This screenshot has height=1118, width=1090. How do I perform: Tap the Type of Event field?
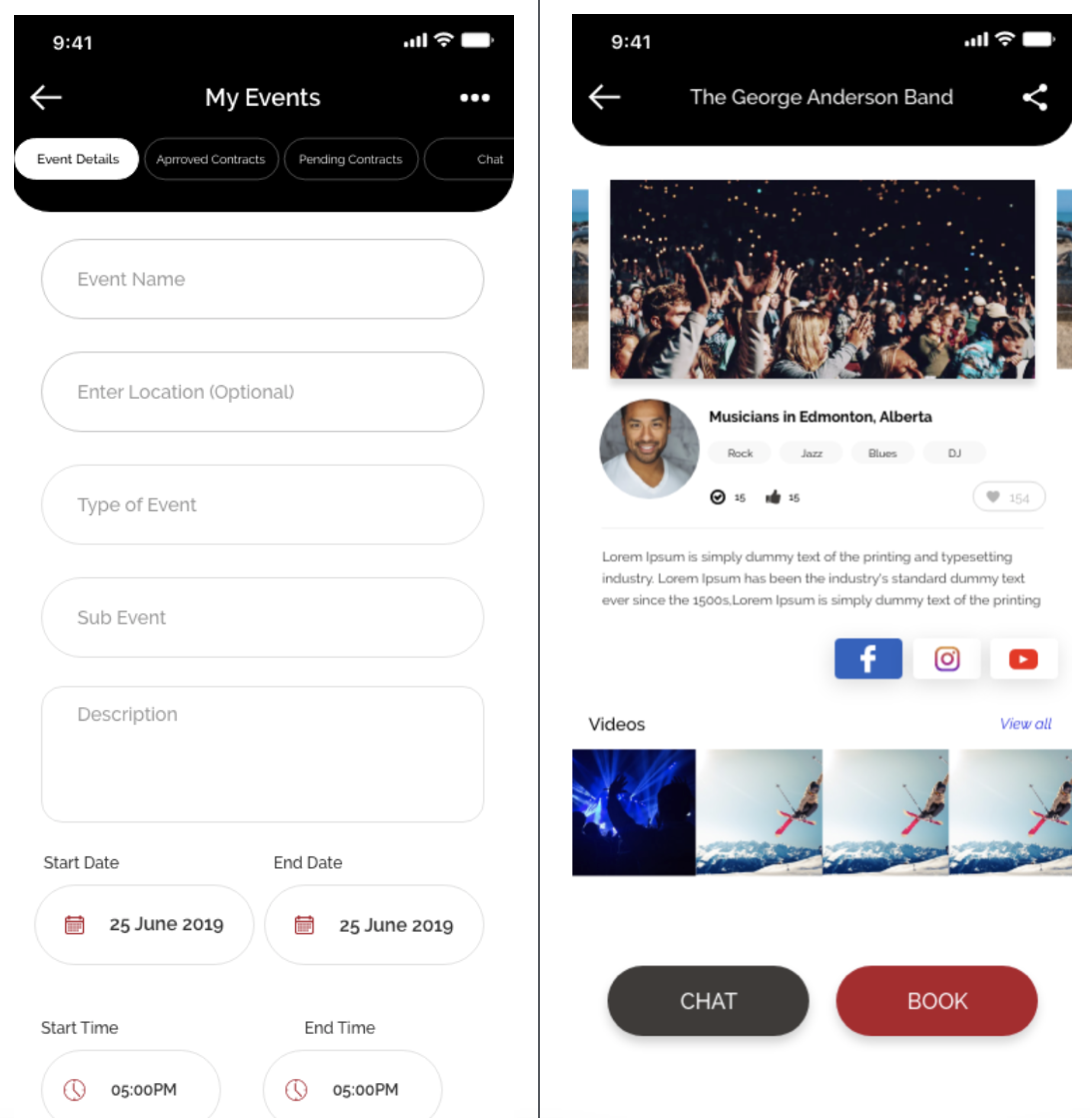point(262,505)
